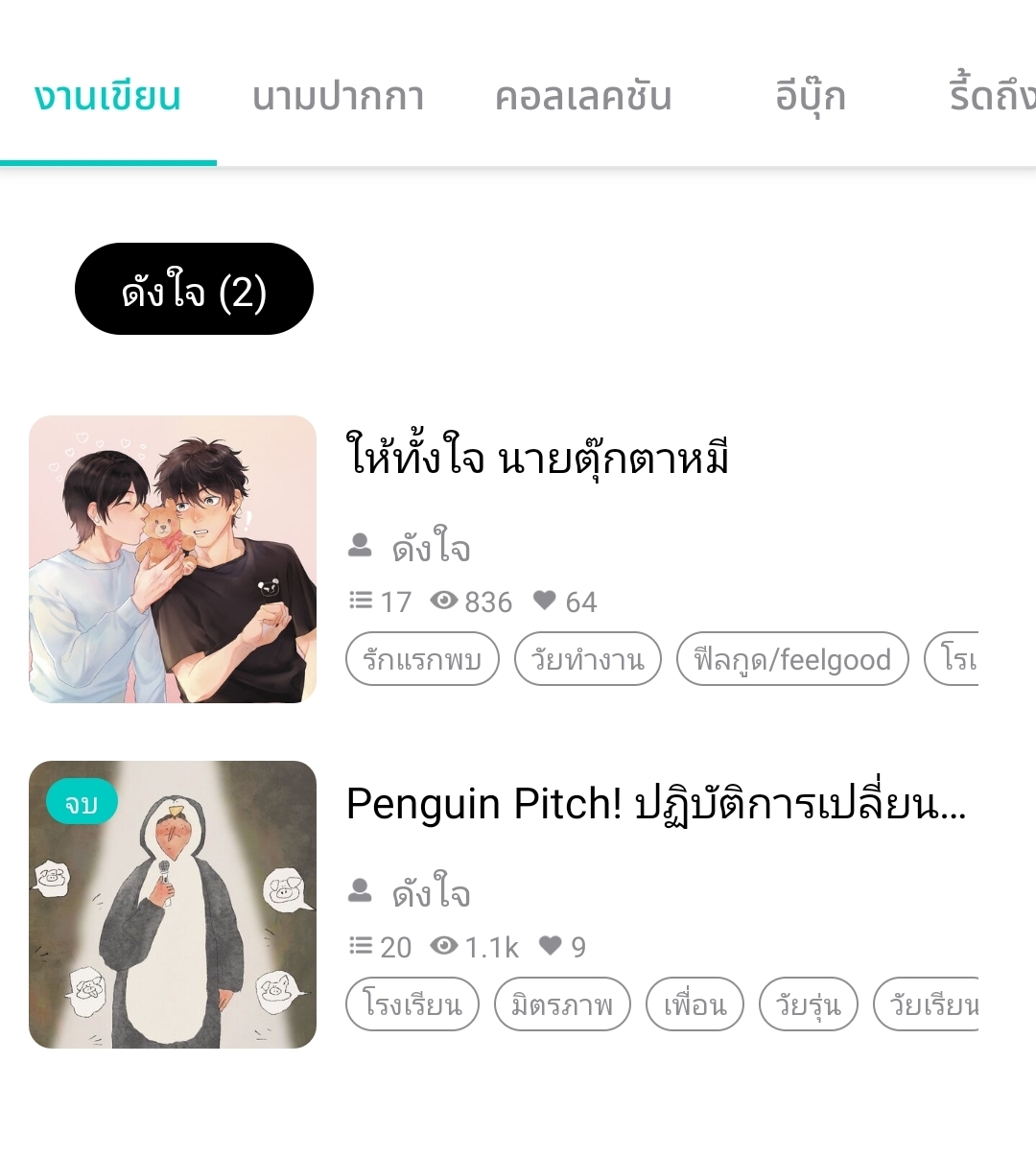Viewport: 1036px width, 1157px height.
Task: Open the cover of ให้ทั้งใจ นายตุ๊กตาหมี
Action: [173, 559]
